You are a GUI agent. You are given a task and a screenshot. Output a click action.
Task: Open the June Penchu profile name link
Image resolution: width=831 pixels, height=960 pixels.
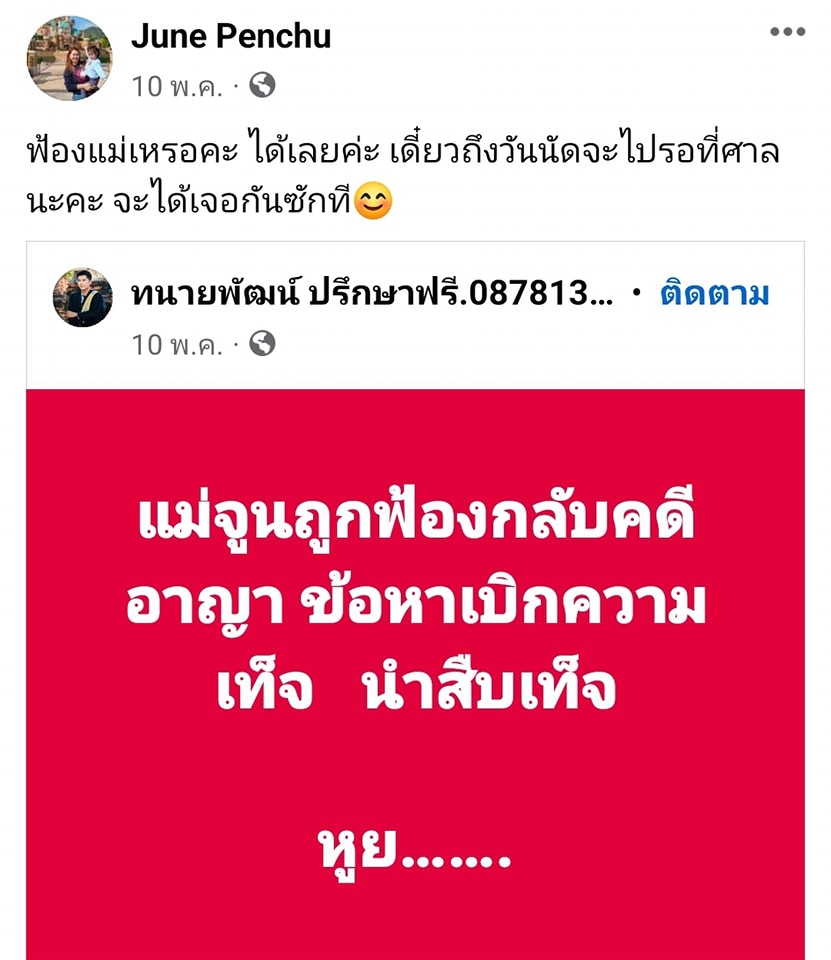pos(231,37)
